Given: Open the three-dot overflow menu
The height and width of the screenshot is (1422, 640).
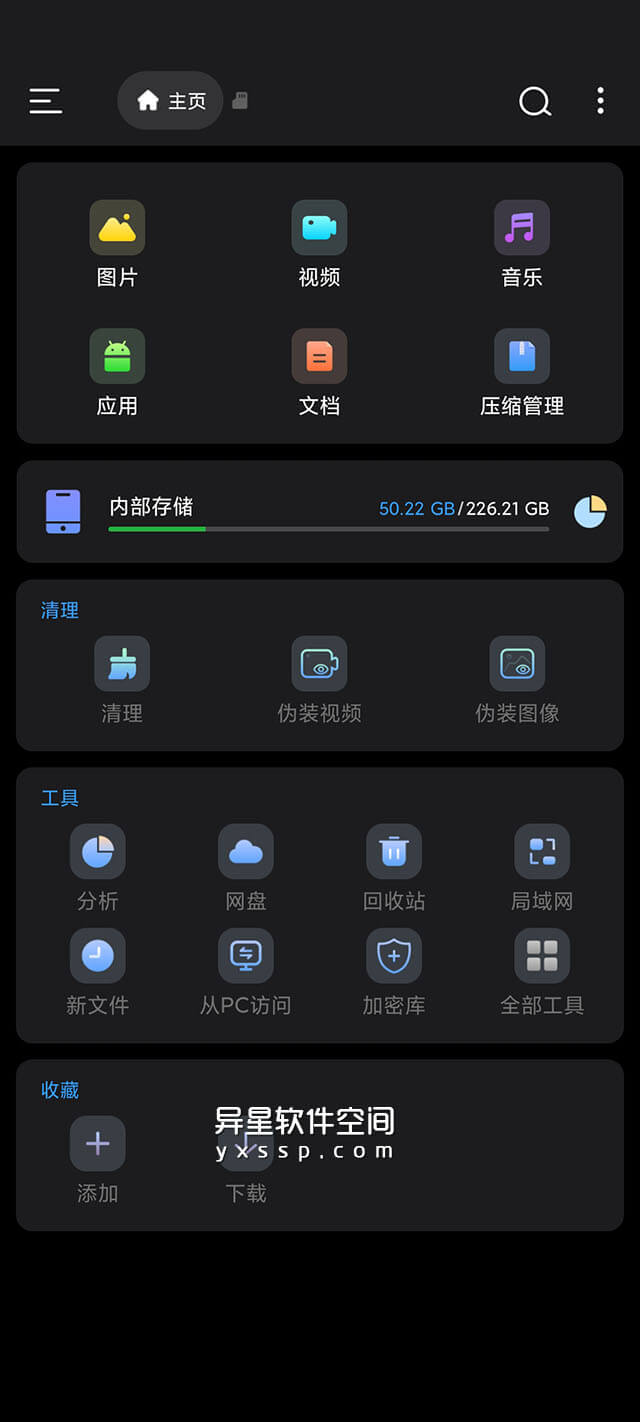Looking at the screenshot, I should tap(600, 101).
